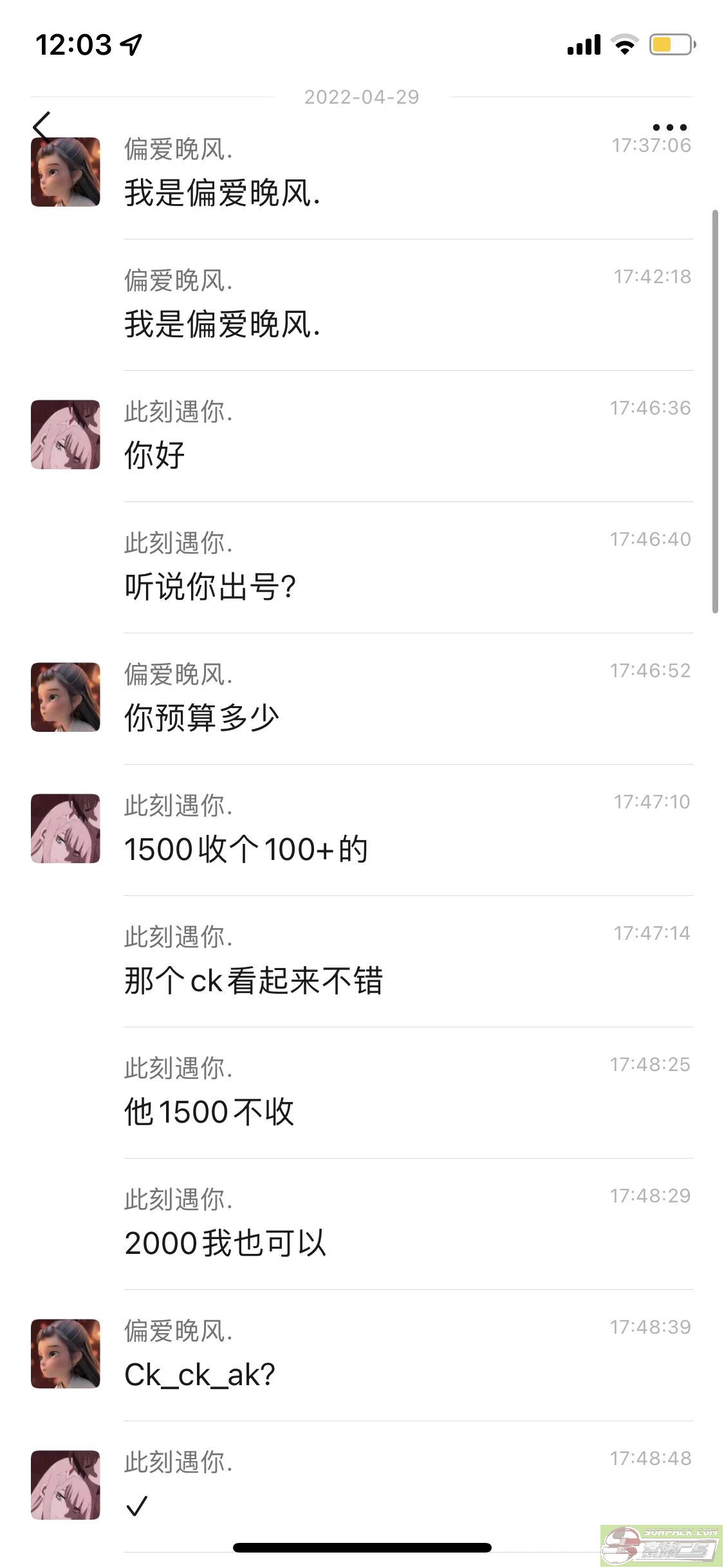This screenshot has width=724, height=1568.
Task: Tap 此刻遇你. avatar beside 1500收个100+的 message
Action: point(66,828)
